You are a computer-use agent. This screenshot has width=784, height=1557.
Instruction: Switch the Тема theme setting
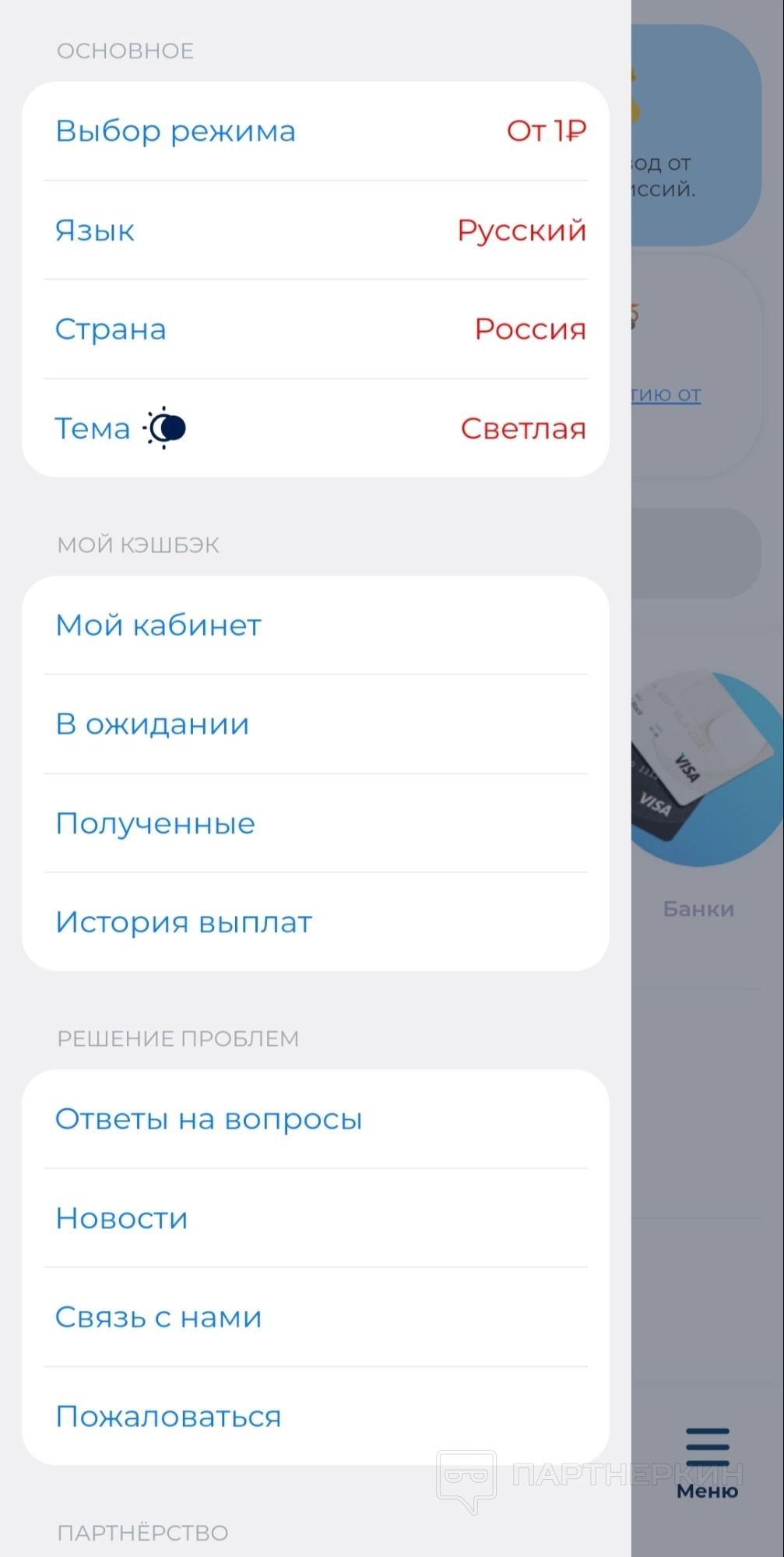315,428
